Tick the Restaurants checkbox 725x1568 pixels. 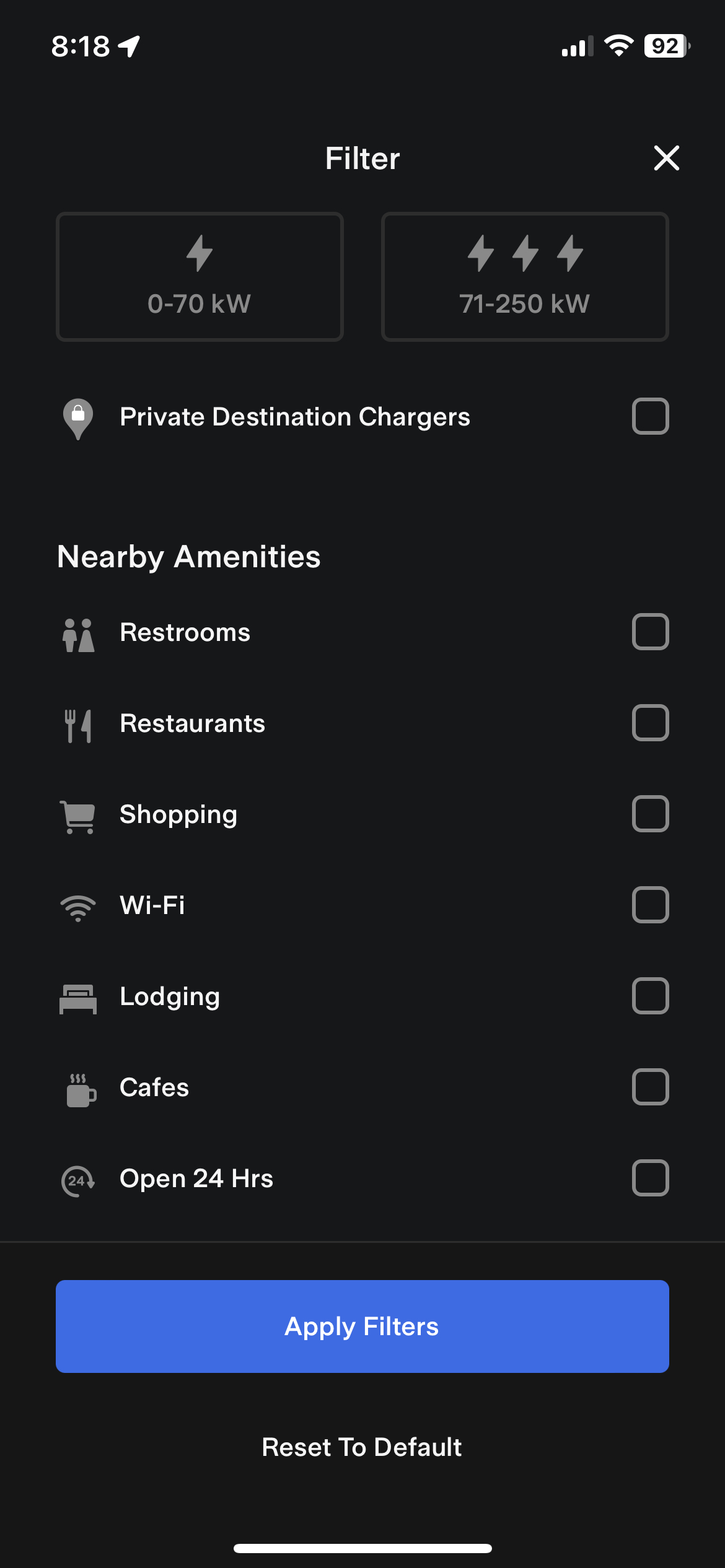coord(650,723)
